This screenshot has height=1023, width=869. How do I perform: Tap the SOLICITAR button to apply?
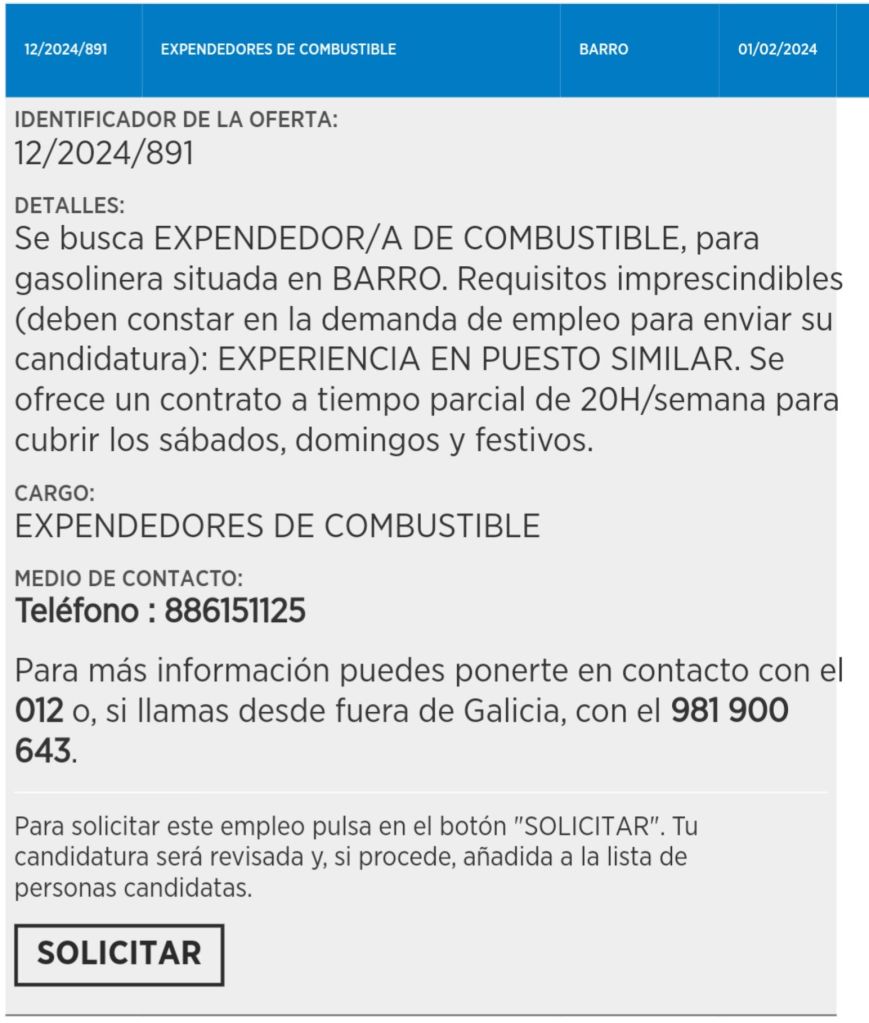119,953
